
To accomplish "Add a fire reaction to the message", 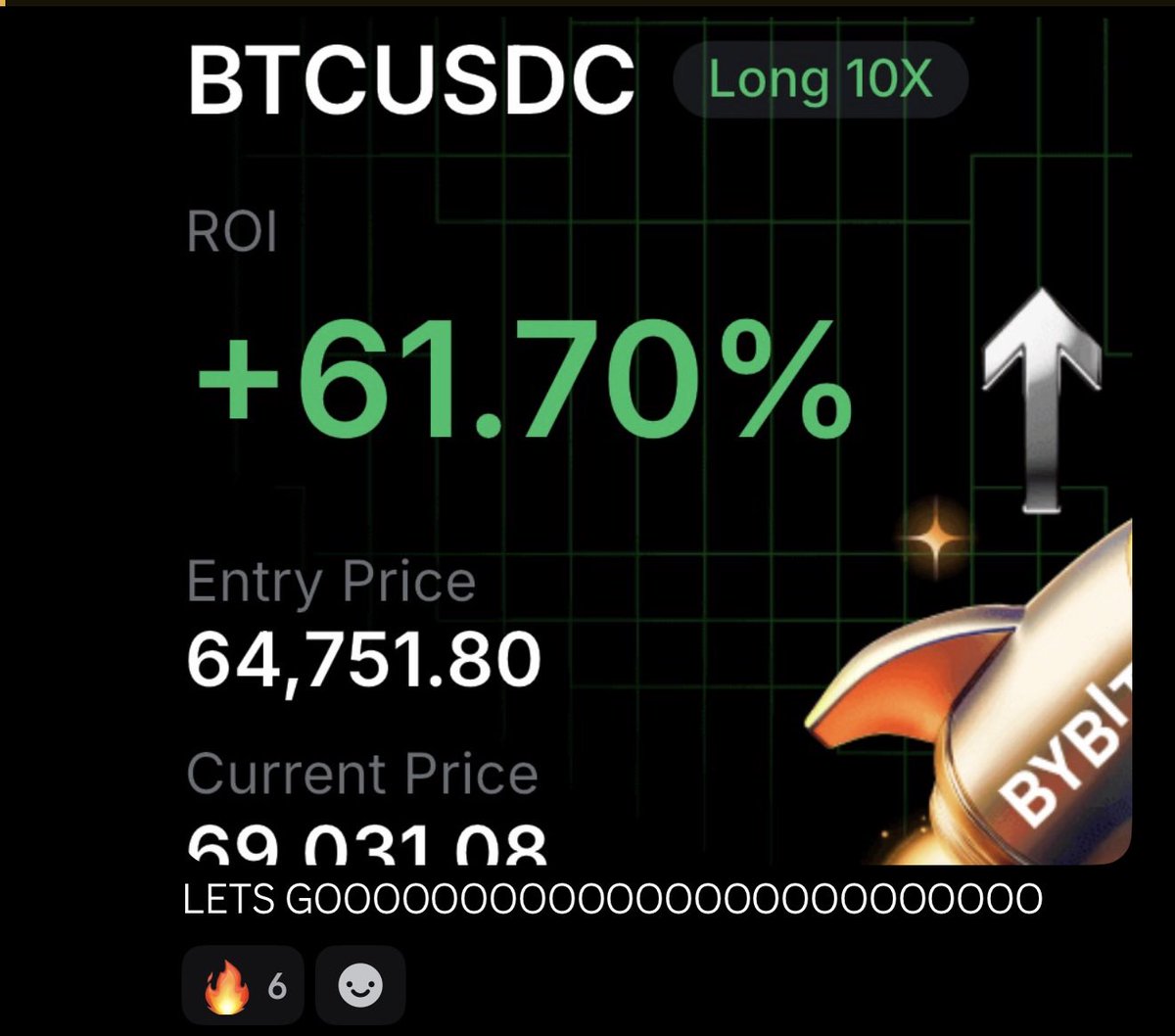I will click(x=243, y=986).
